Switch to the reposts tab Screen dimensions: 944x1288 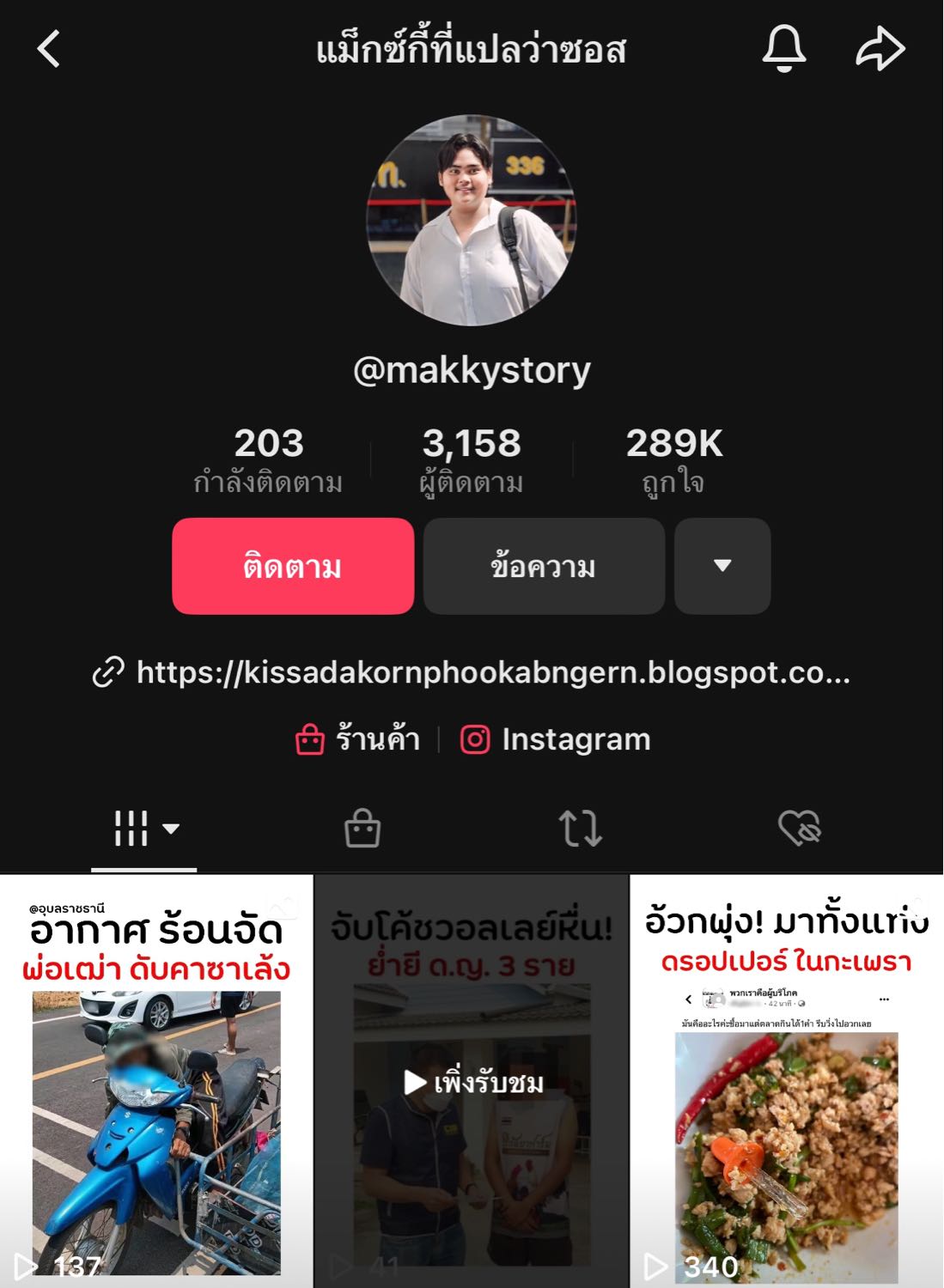click(x=581, y=829)
